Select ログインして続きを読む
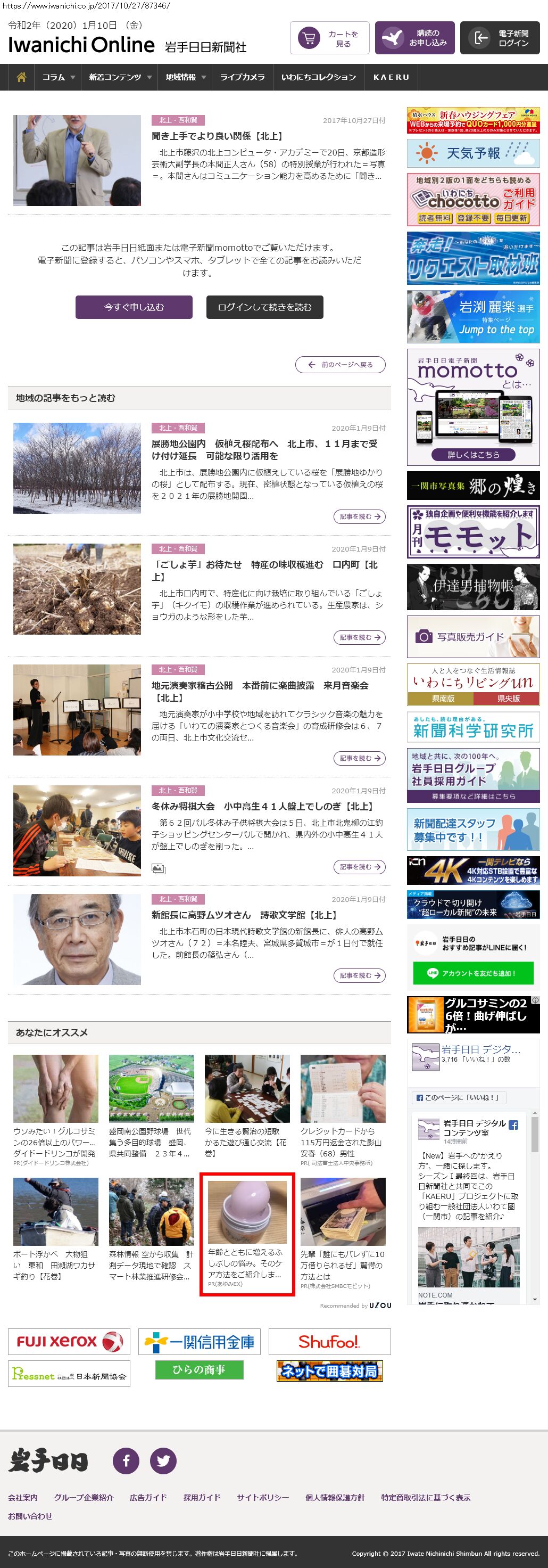The width and height of the screenshot is (548, 1568). [264, 307]
